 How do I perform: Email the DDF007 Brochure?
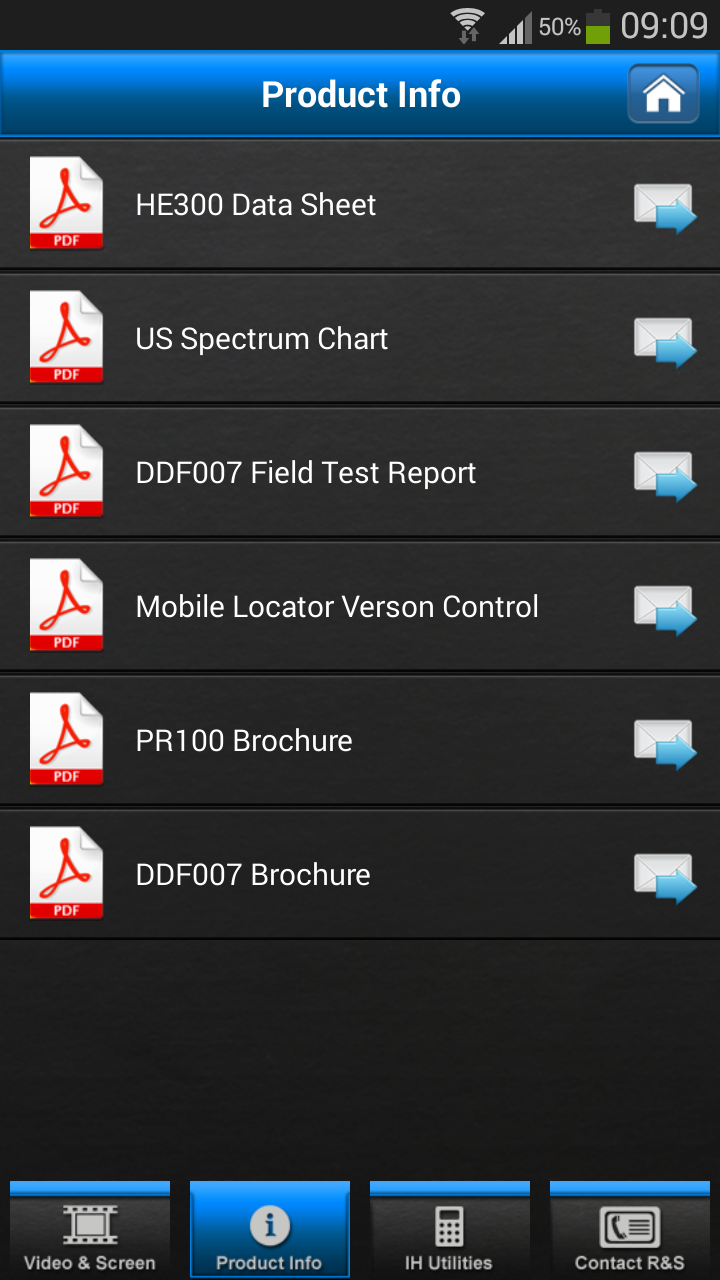665,877
